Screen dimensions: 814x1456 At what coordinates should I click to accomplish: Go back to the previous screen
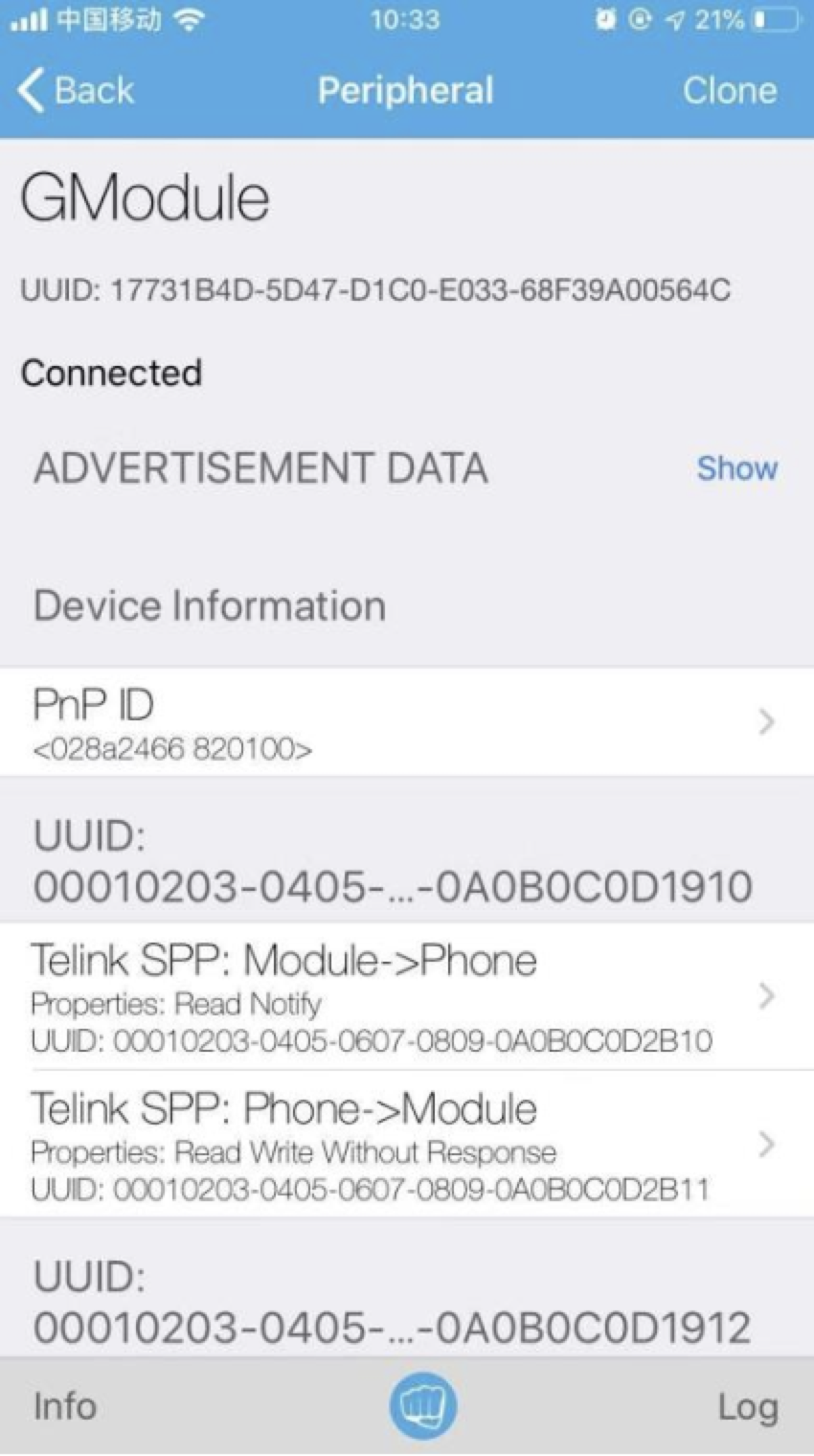tap(77, 91)
